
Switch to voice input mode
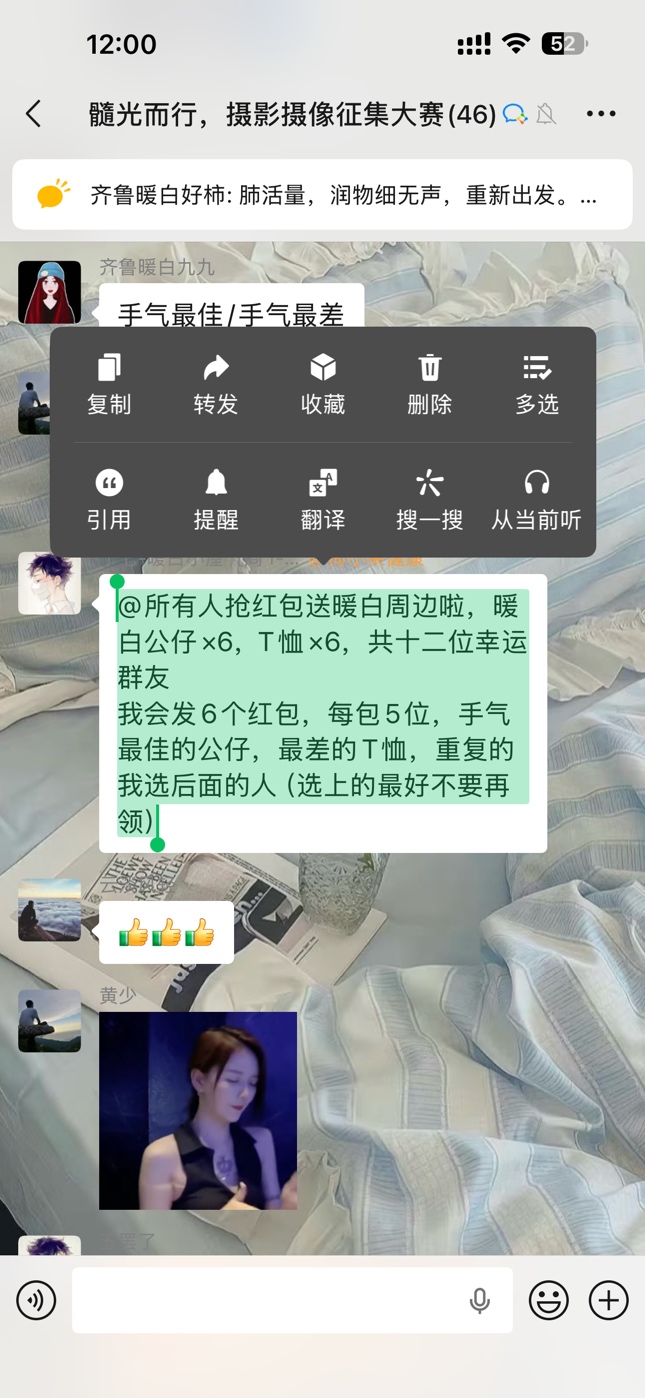point(37,1300)
